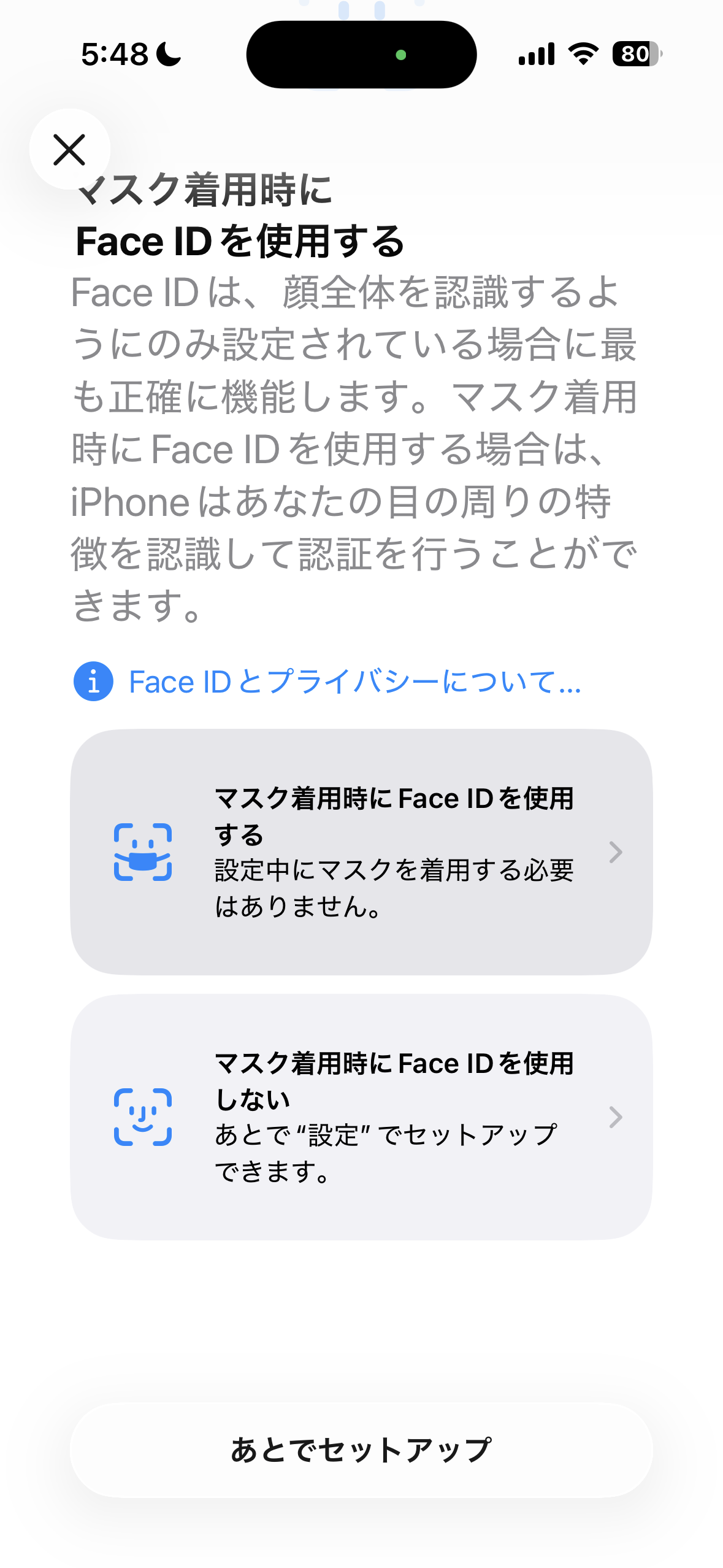Dismiss the screen with the X button
723x1568 pixels.
(x=69, y=149)
